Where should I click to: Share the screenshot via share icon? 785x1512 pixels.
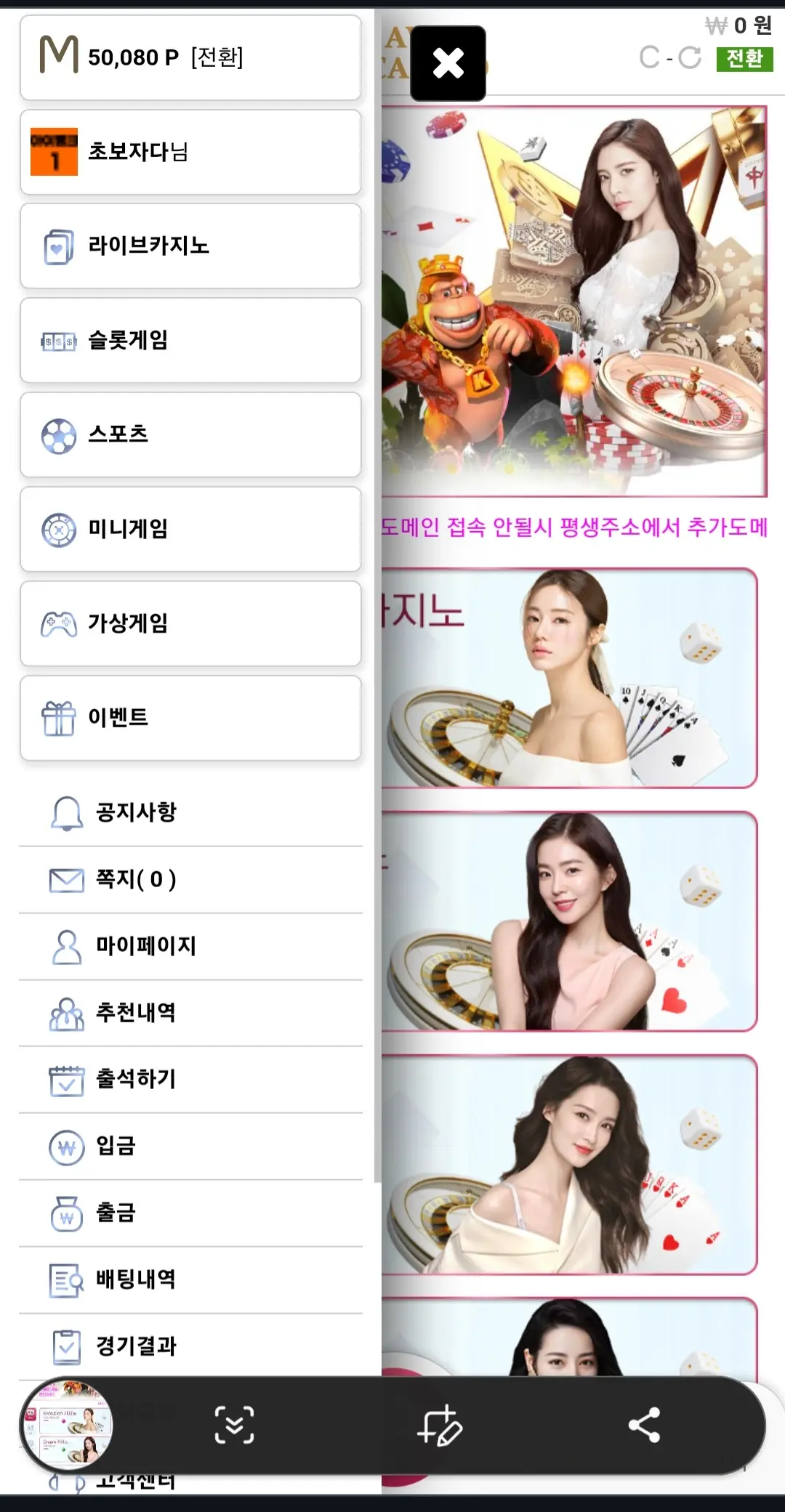644,1425
